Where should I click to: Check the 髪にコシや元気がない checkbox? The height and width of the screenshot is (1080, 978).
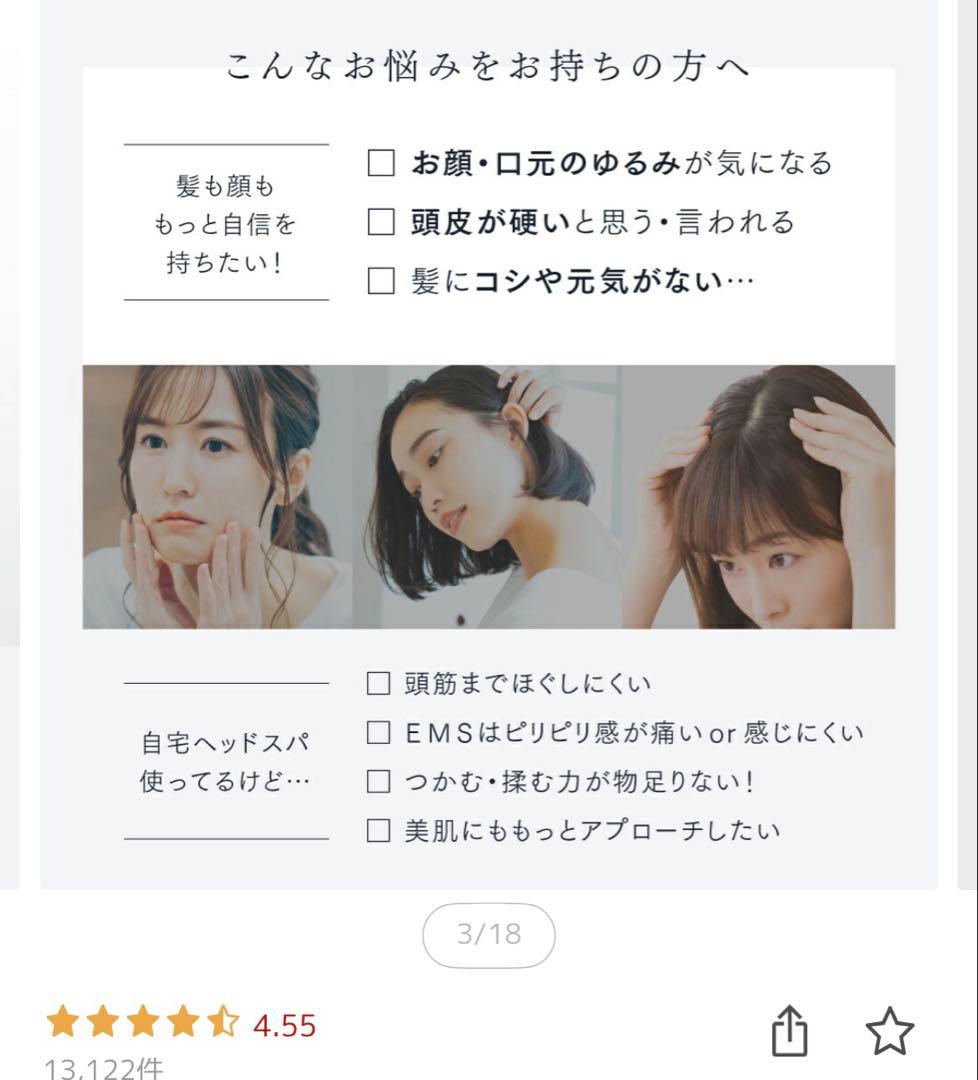pyautogui.click(x=380, y=277)
